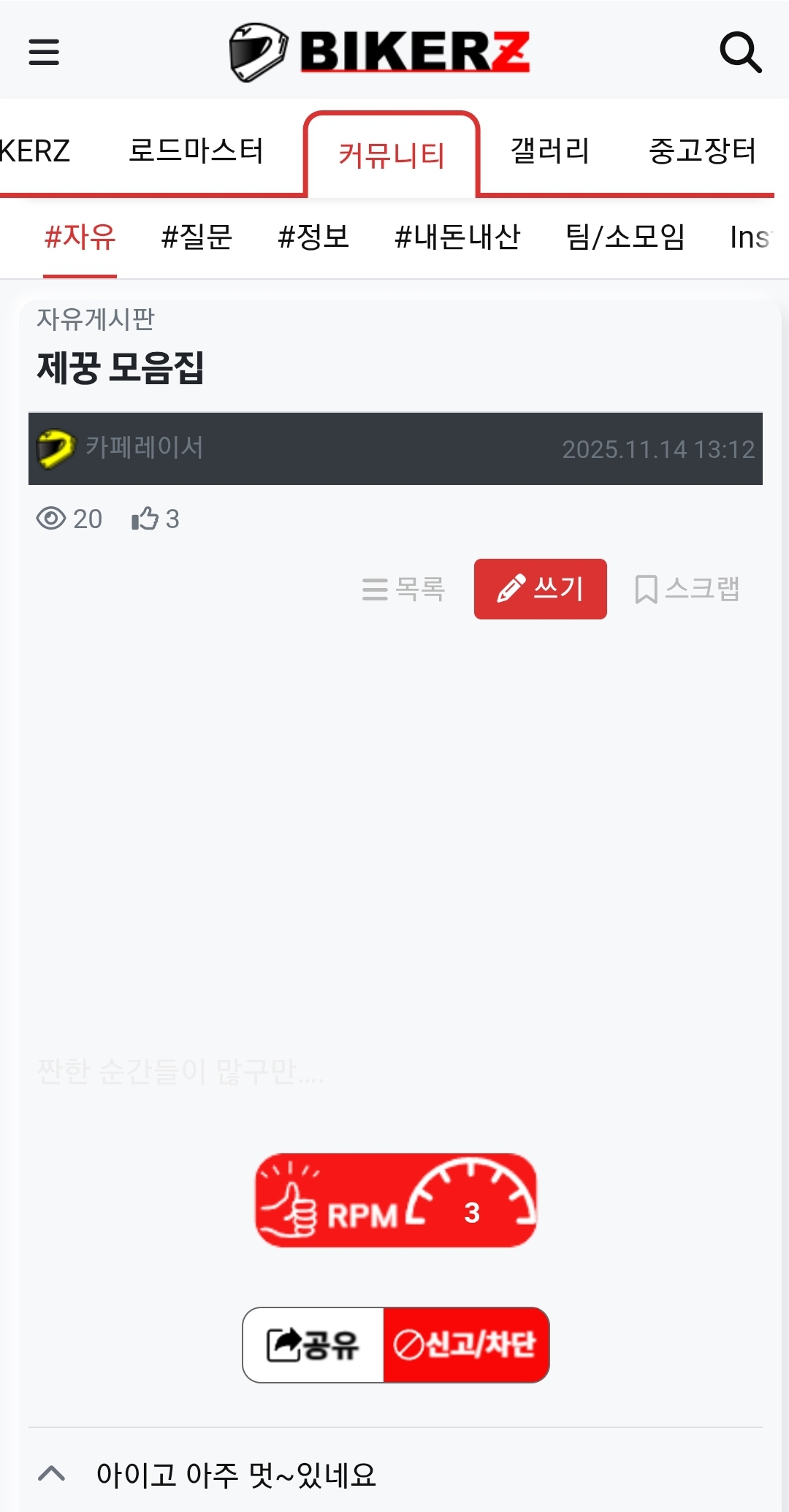789x1512 pixels.
Task: Open the hamburger menu
Action: coord(44,52)
